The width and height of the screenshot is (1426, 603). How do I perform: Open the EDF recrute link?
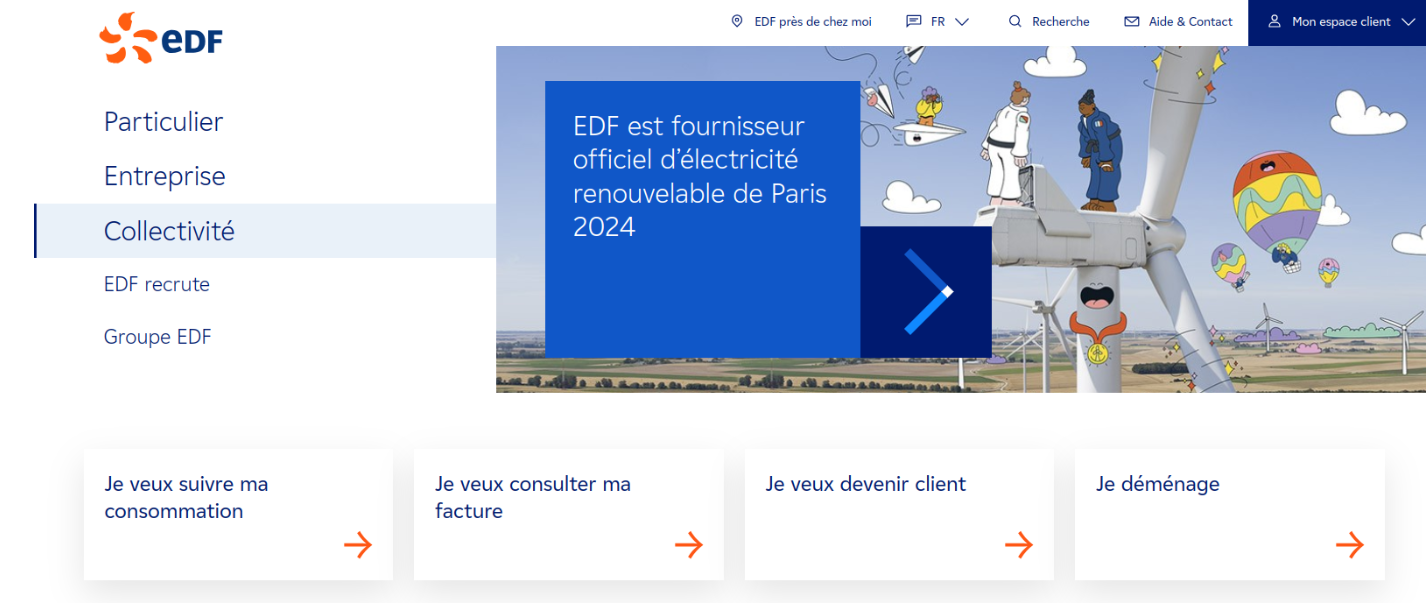point(157,285)
